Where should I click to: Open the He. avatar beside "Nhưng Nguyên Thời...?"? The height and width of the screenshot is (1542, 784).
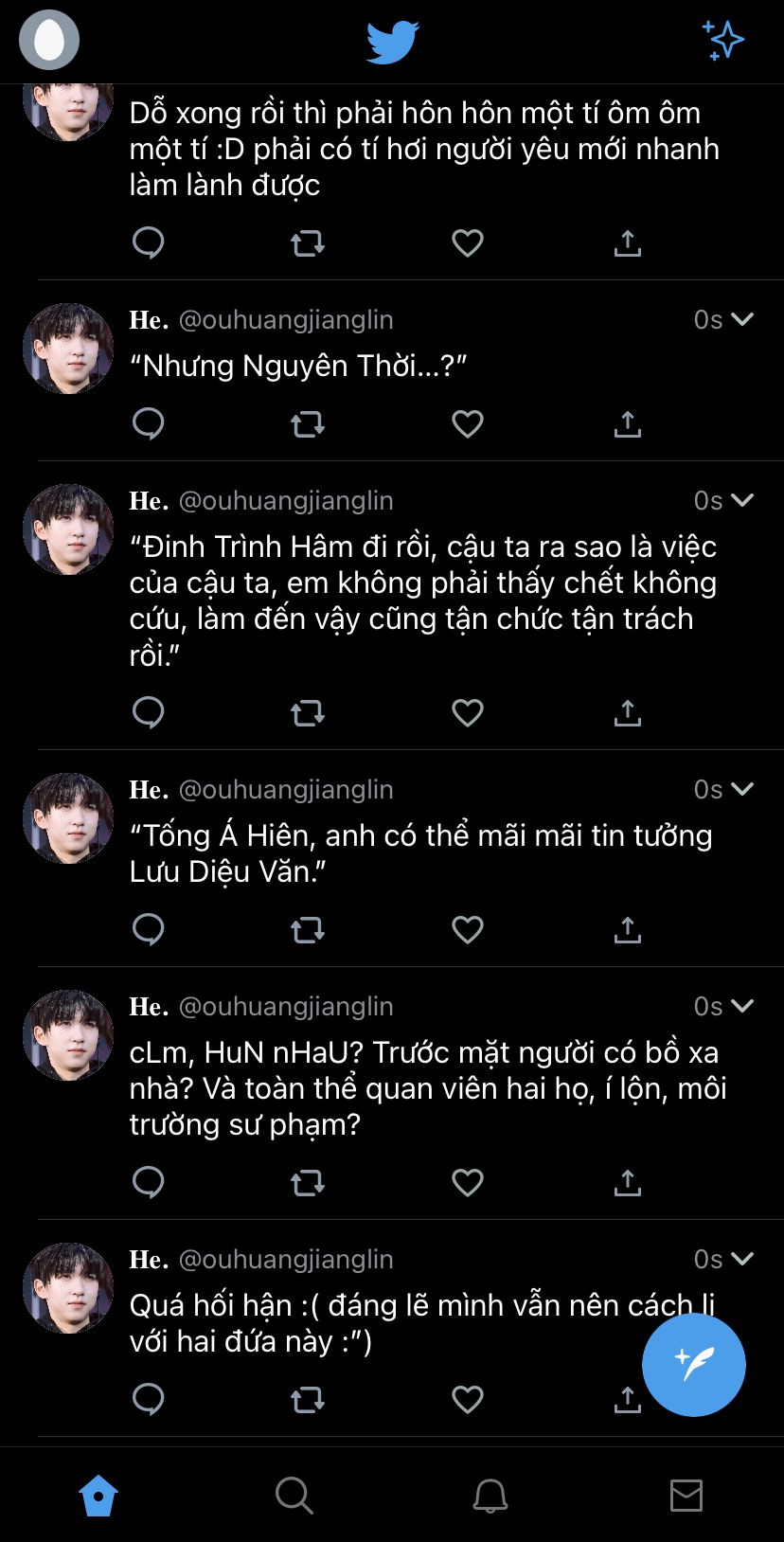tap(68, 349)
